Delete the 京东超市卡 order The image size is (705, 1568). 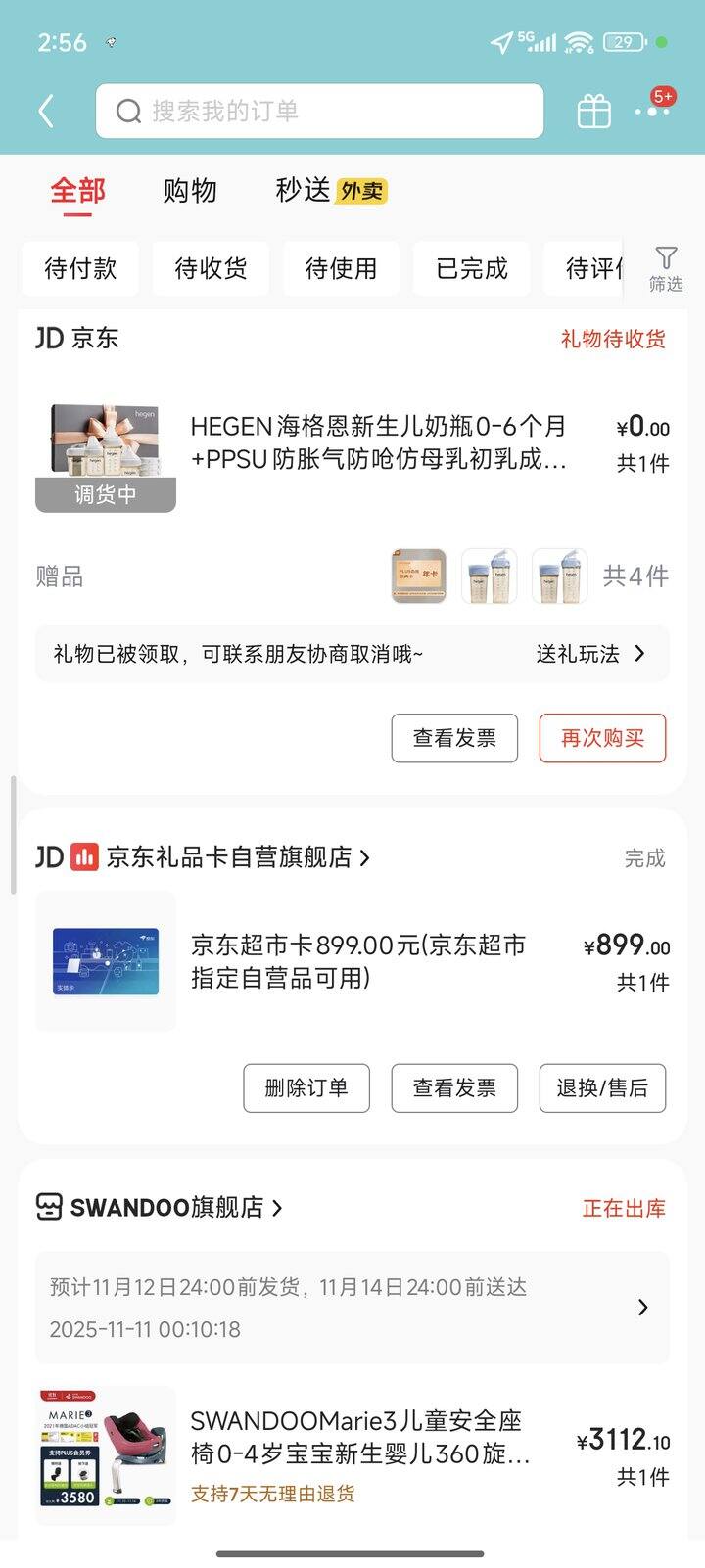pos(306,1087)
